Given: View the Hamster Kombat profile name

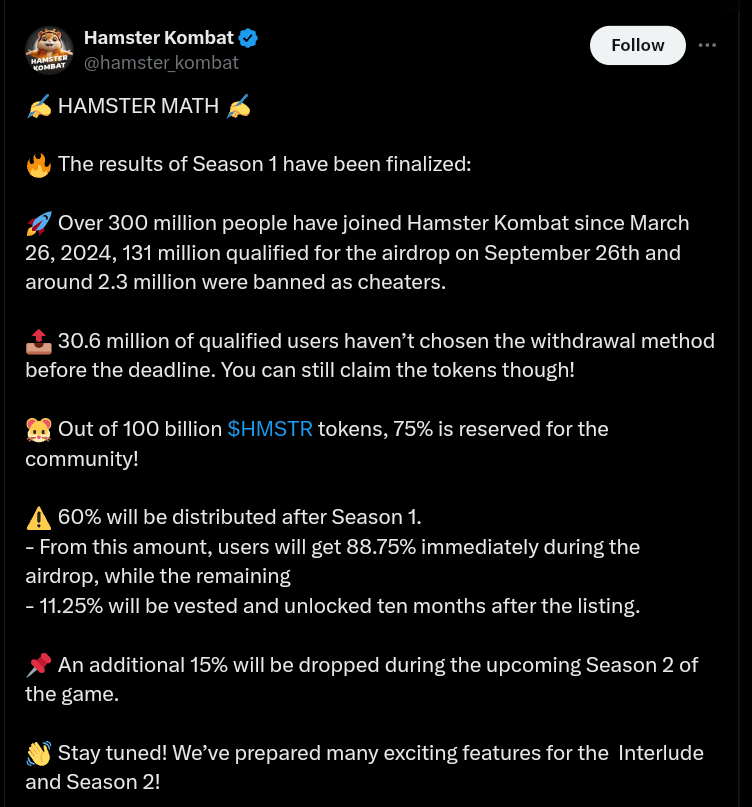Looking at the screenshot, I should click(158, 38).
